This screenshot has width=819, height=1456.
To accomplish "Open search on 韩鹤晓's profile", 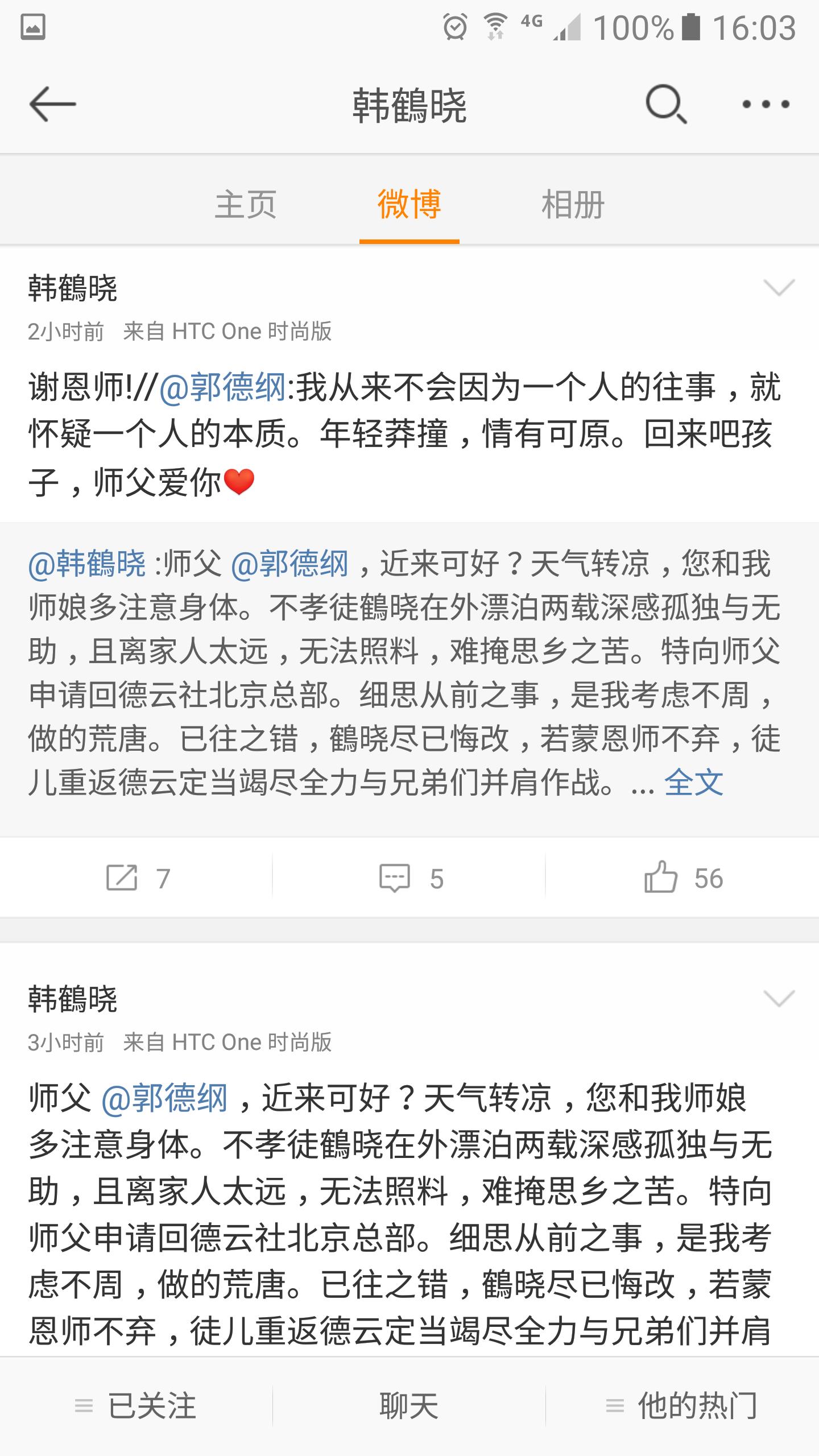I will tap(666, 104).
